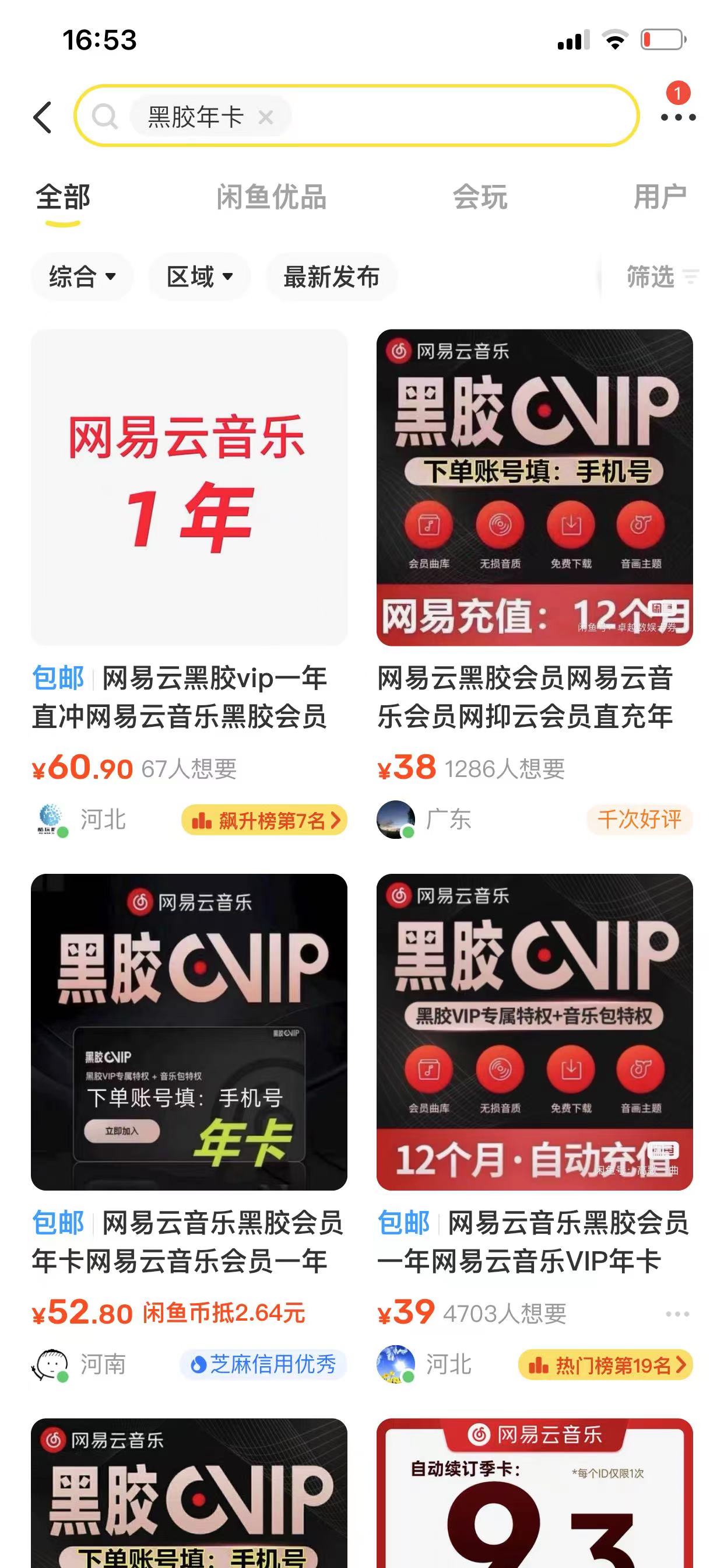Open the ¥38 网易云黑胶会员 listing

coord(534,487)
